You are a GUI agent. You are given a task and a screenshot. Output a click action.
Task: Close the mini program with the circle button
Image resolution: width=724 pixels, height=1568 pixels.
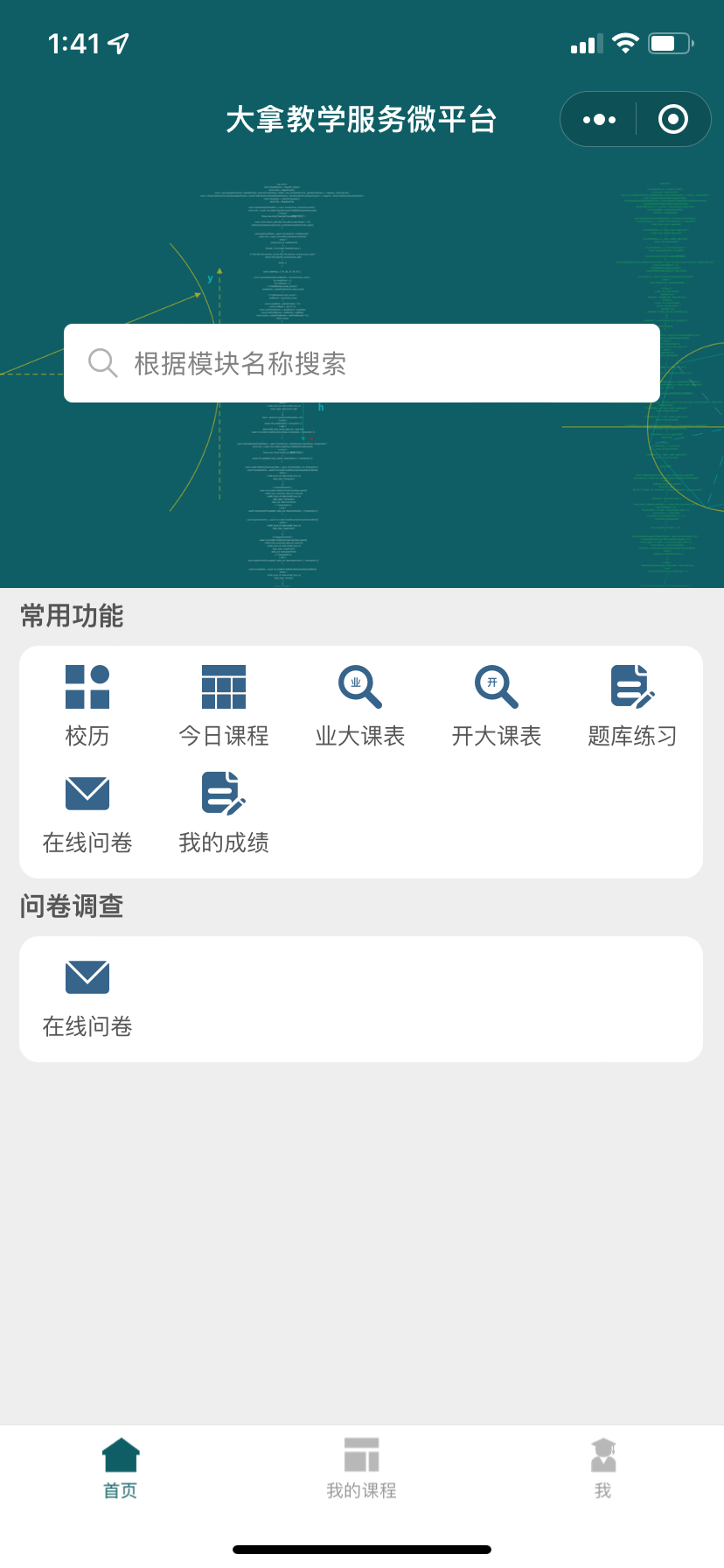[x=672, y=119]
